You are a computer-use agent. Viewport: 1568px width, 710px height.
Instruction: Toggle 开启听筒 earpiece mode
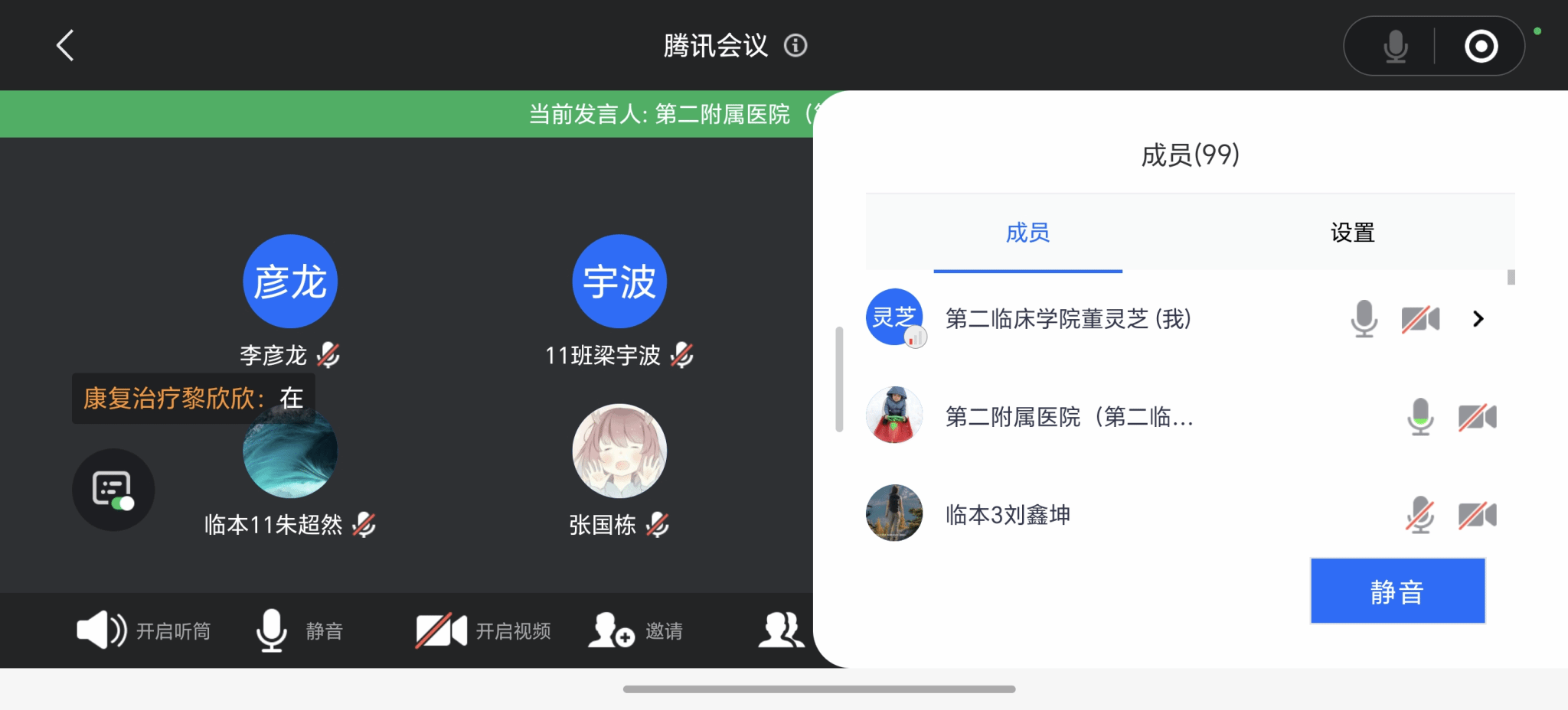(x=143, y=630)
